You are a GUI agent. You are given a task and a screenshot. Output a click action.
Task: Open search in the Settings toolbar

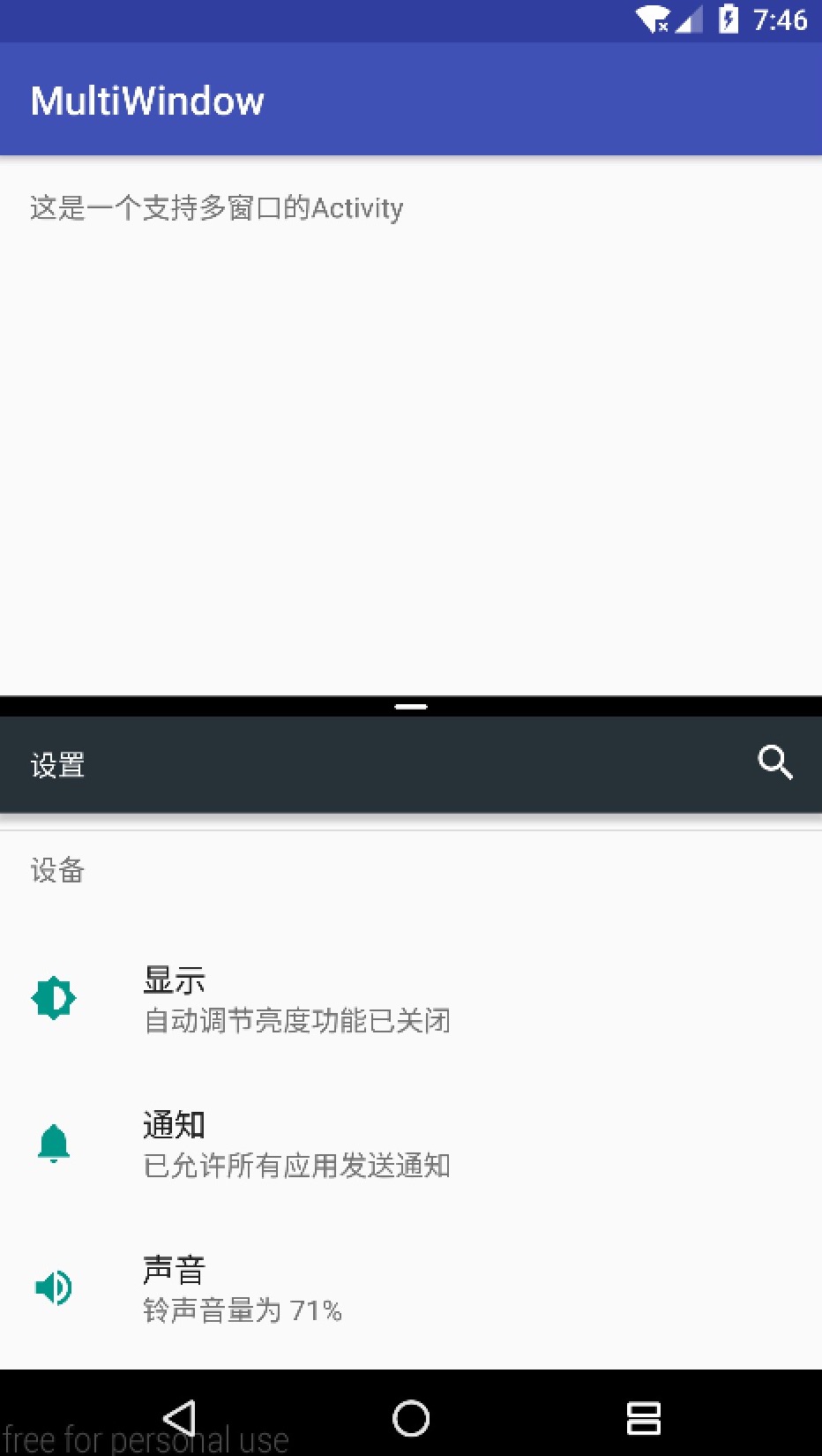774,762
